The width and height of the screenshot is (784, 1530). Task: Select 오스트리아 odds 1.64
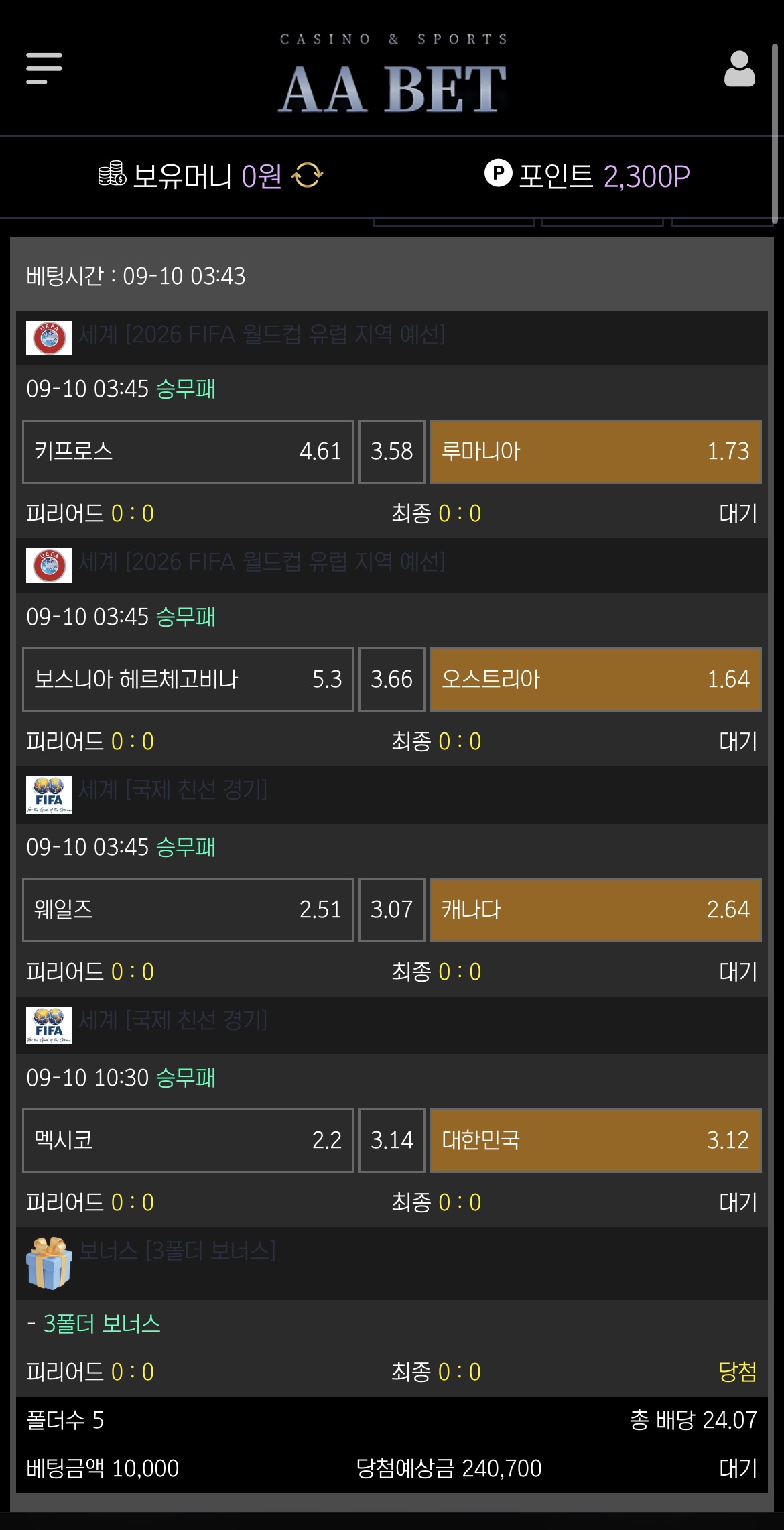coord(596,680)
